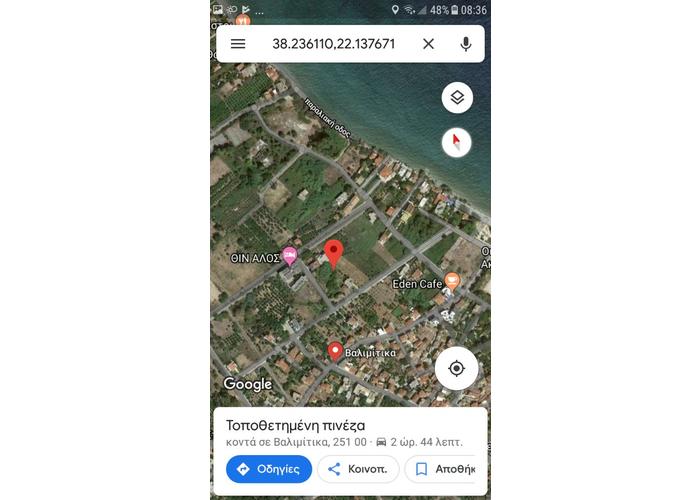Center map on my location
700x500 pixels.
457,368
